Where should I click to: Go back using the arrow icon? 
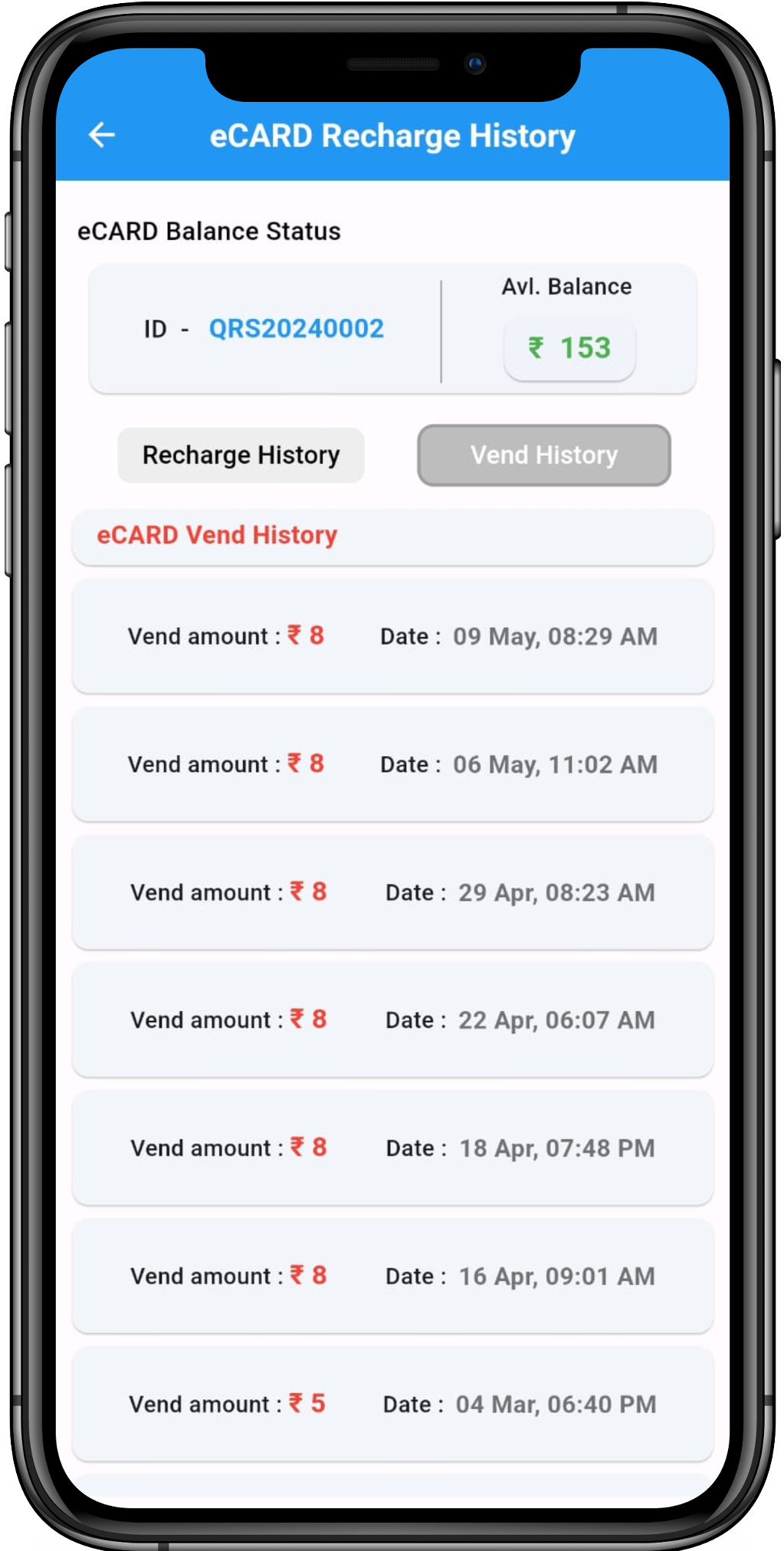[102, 135]
